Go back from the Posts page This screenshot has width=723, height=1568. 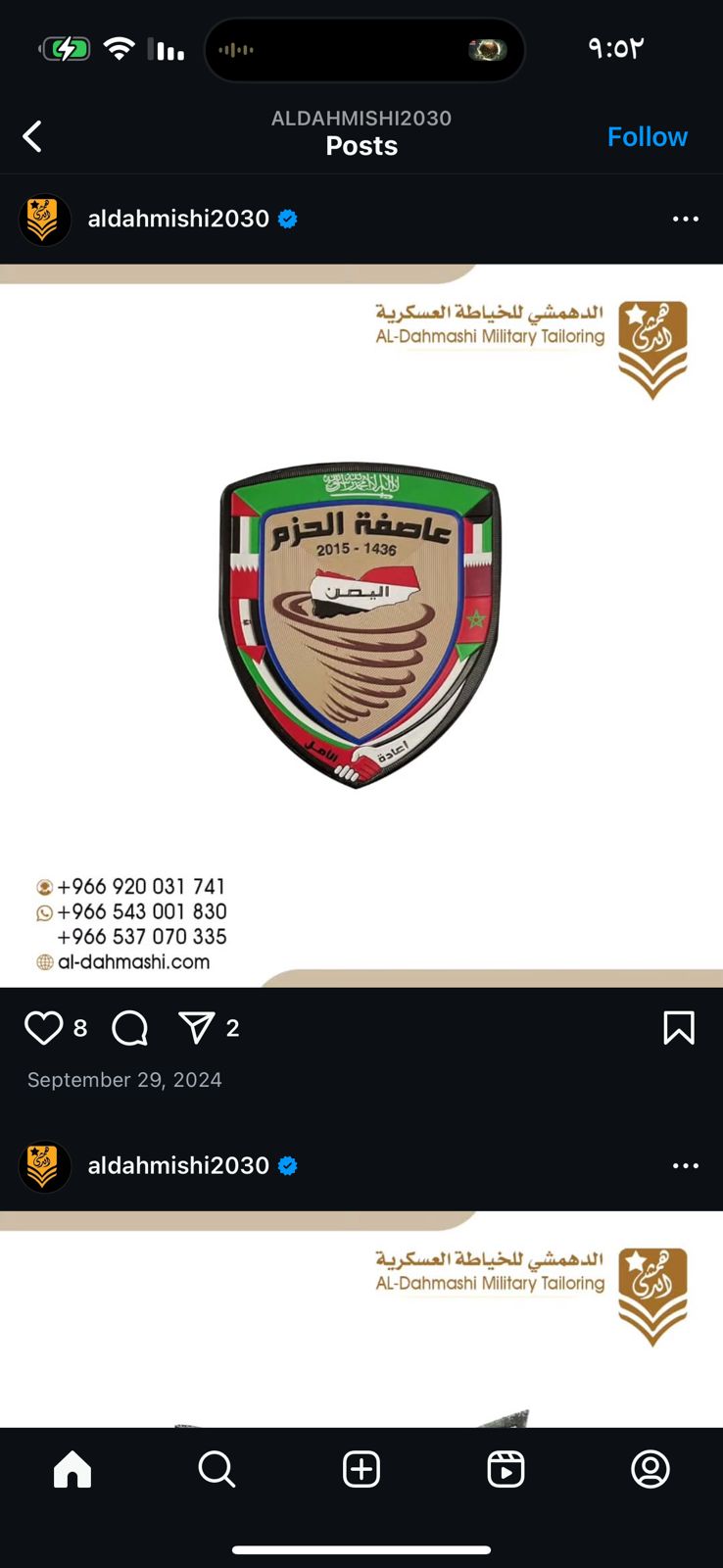(33, 136)
